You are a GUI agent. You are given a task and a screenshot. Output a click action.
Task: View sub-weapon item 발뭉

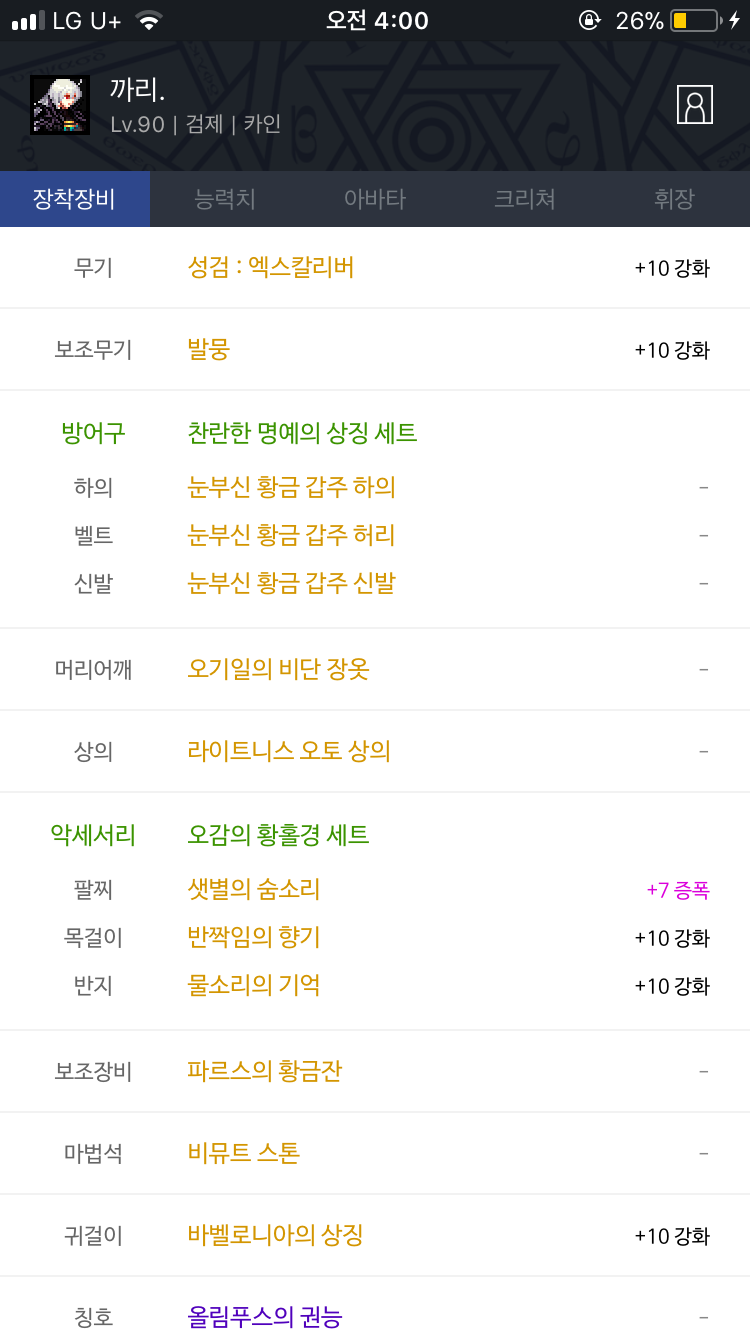(x=208, y=349)
